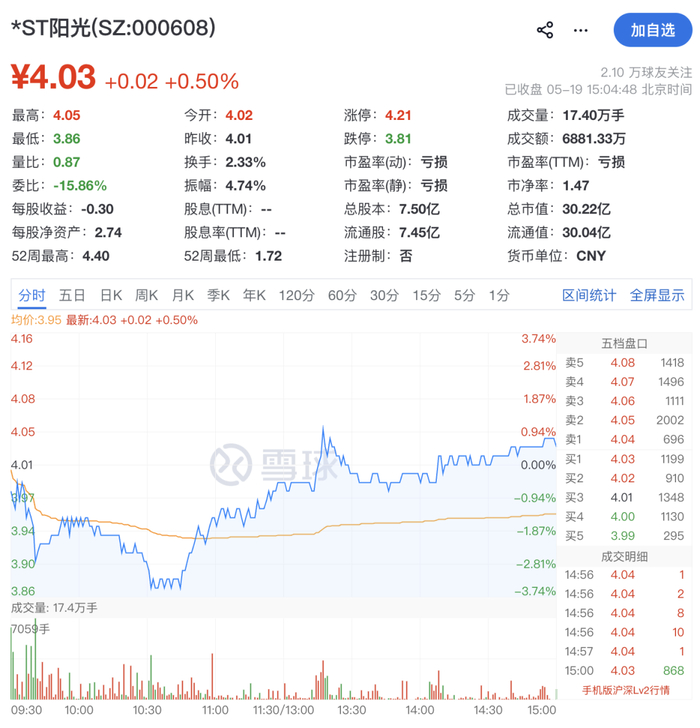Select the 120分 chart interval
This screenshot has height=728, width=700.
click(x=297, y=295)
